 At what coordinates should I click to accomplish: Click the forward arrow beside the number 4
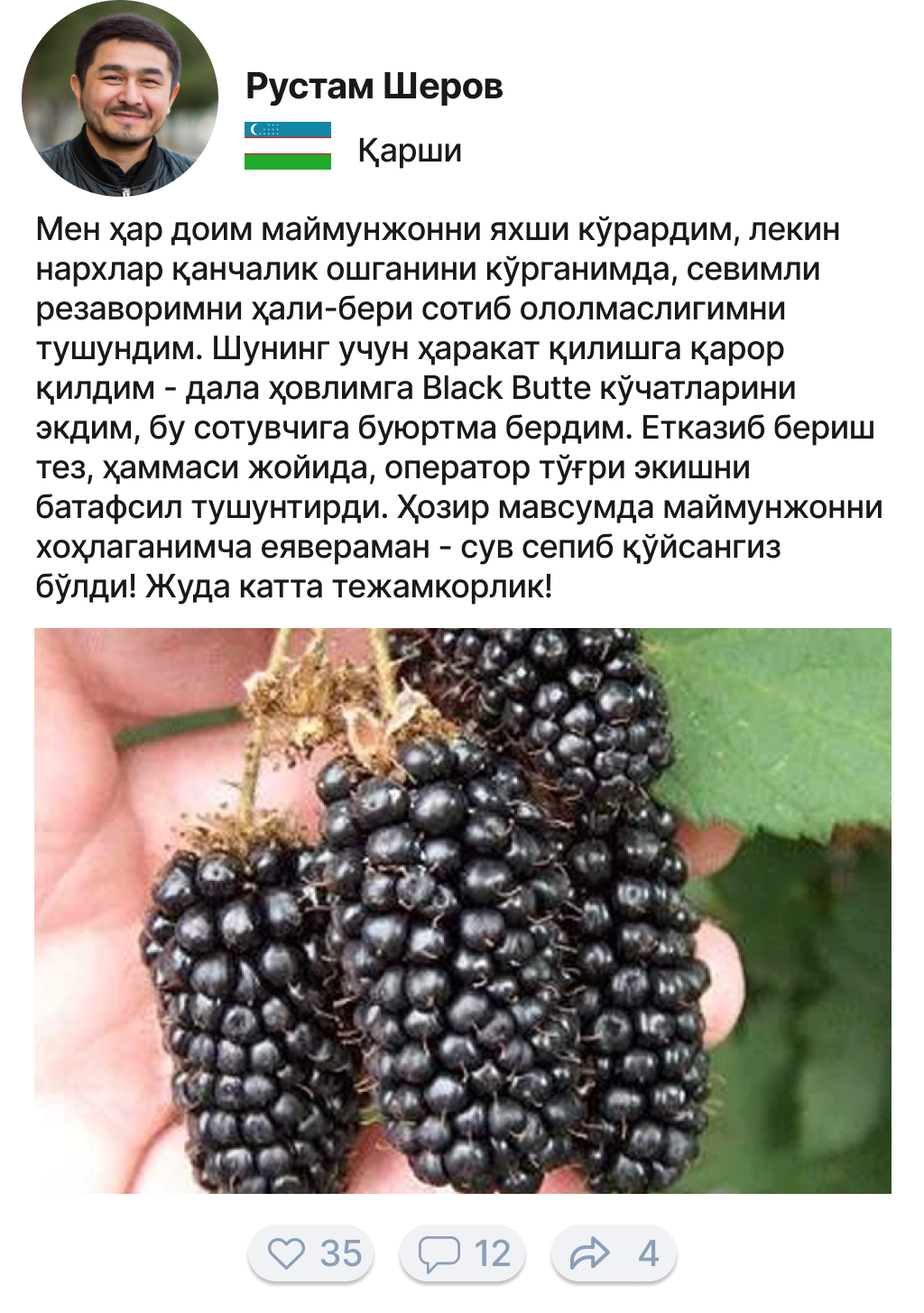(591, 1253)
